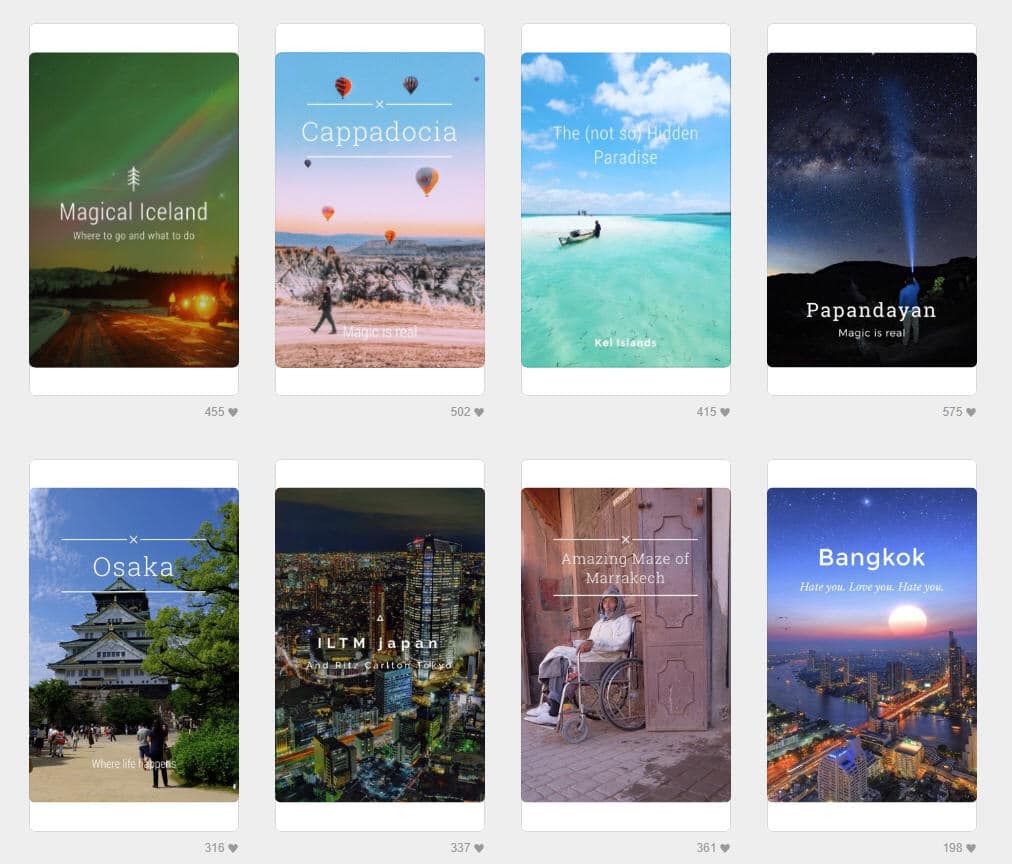Open the Papandayan card
This screenshot has width=1012, height=864.
872,210
